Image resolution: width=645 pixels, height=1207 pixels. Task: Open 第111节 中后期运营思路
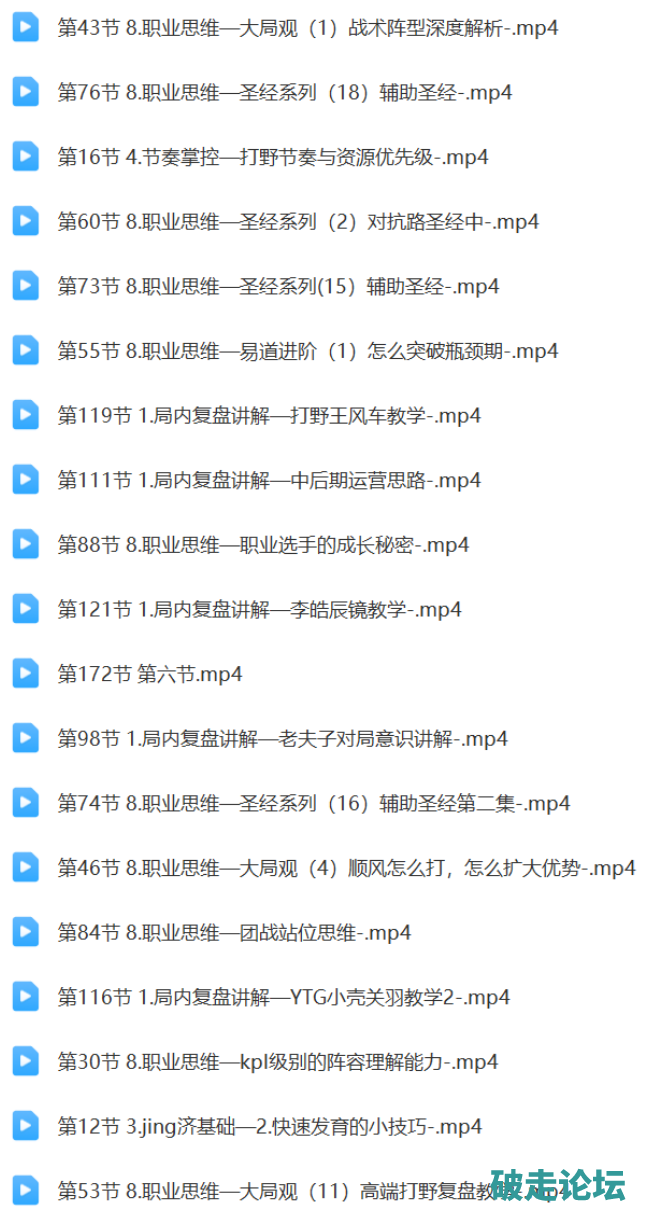[x=269, y=481]
